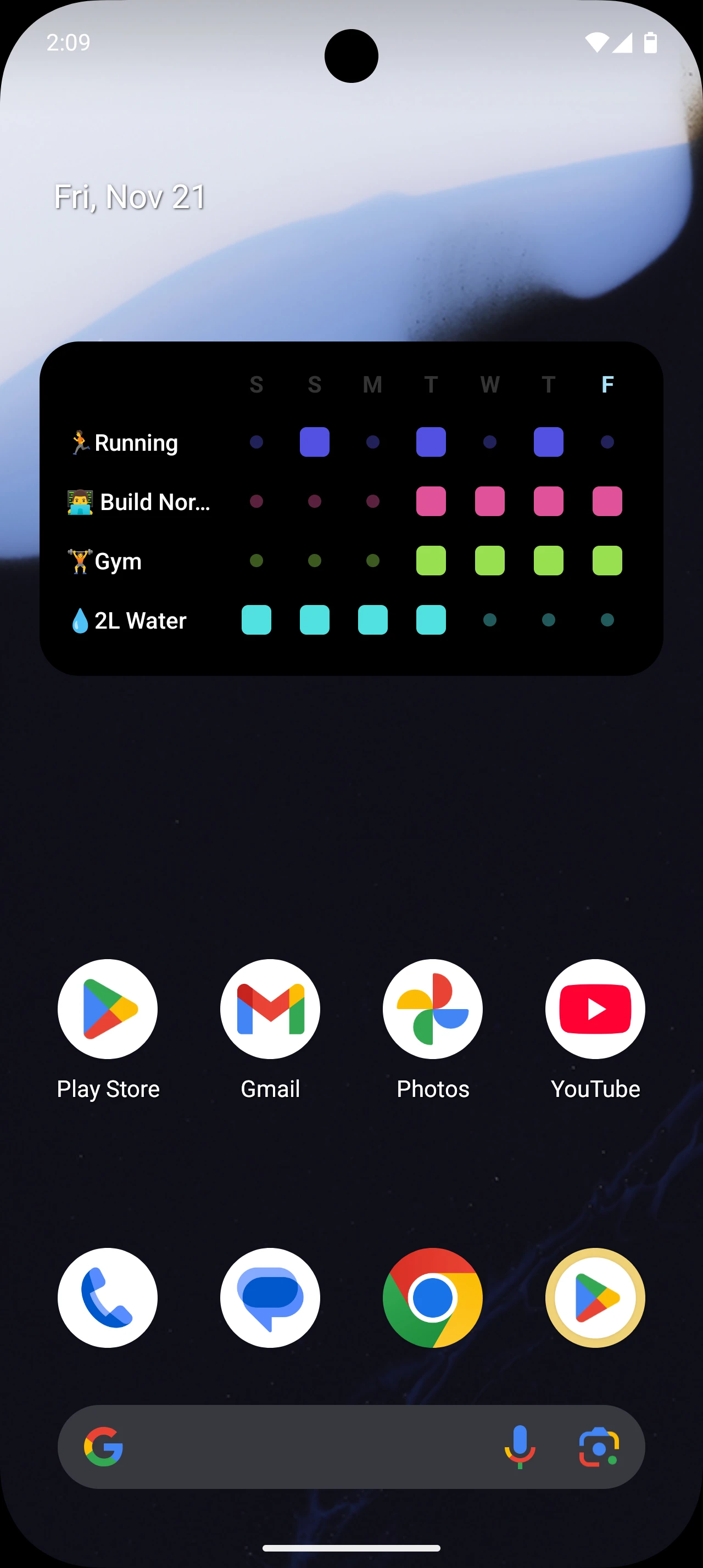Mark Running done for Friday

tap(607, 442)
